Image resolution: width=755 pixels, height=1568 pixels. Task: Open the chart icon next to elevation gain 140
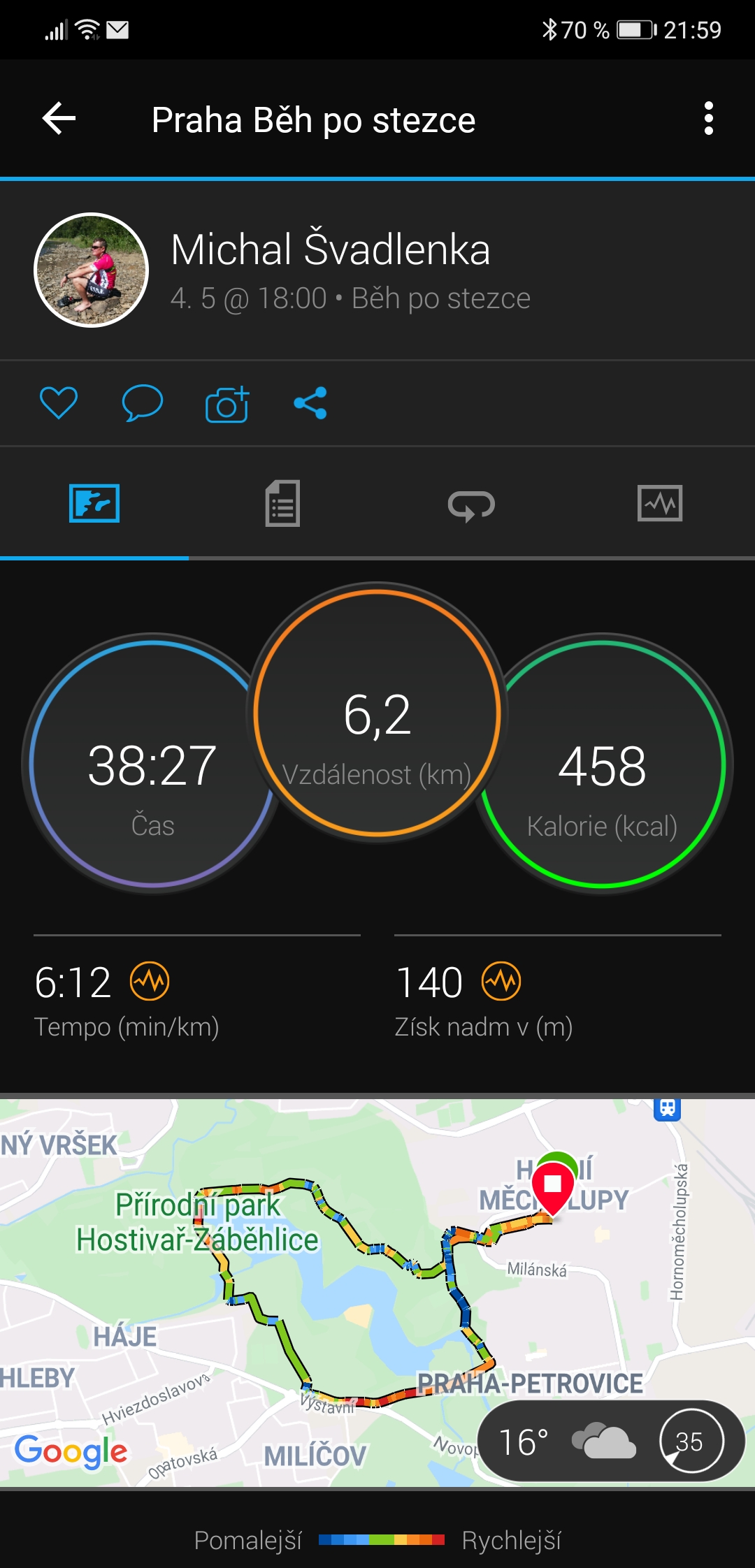501,981
